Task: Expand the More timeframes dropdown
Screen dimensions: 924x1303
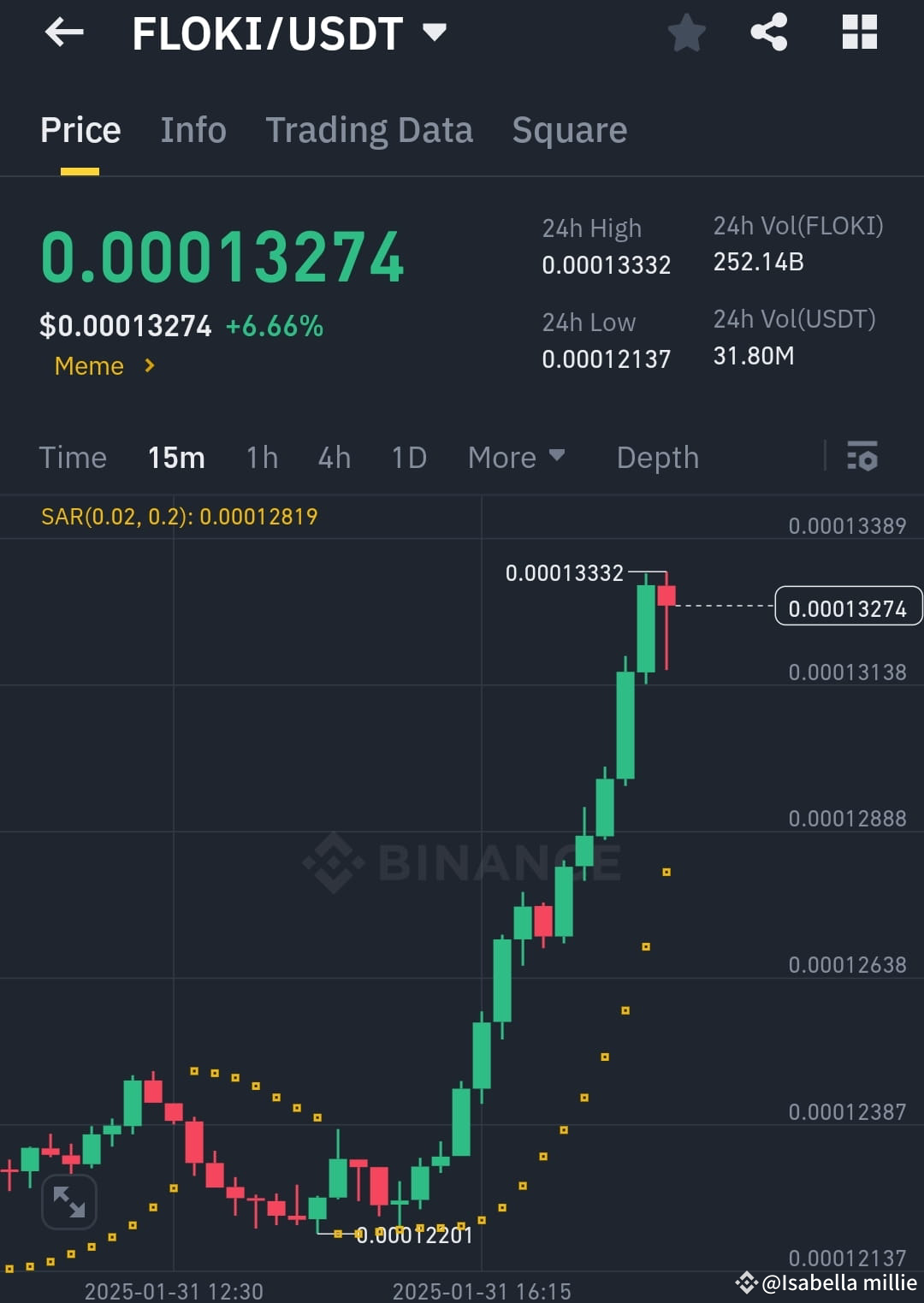Action: pos(515,458)
